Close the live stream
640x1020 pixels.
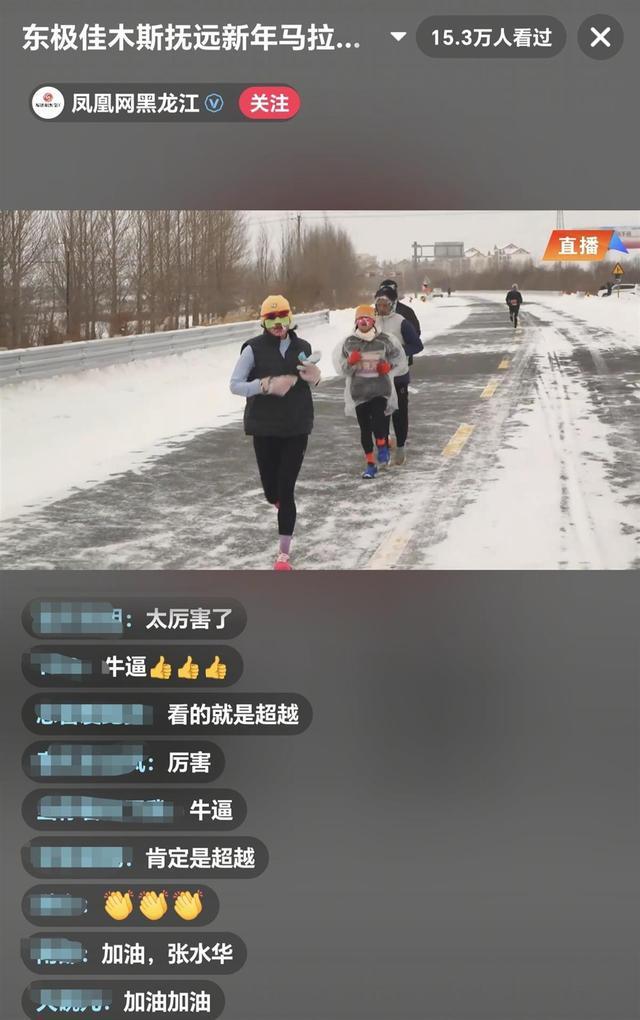(600, 38)
